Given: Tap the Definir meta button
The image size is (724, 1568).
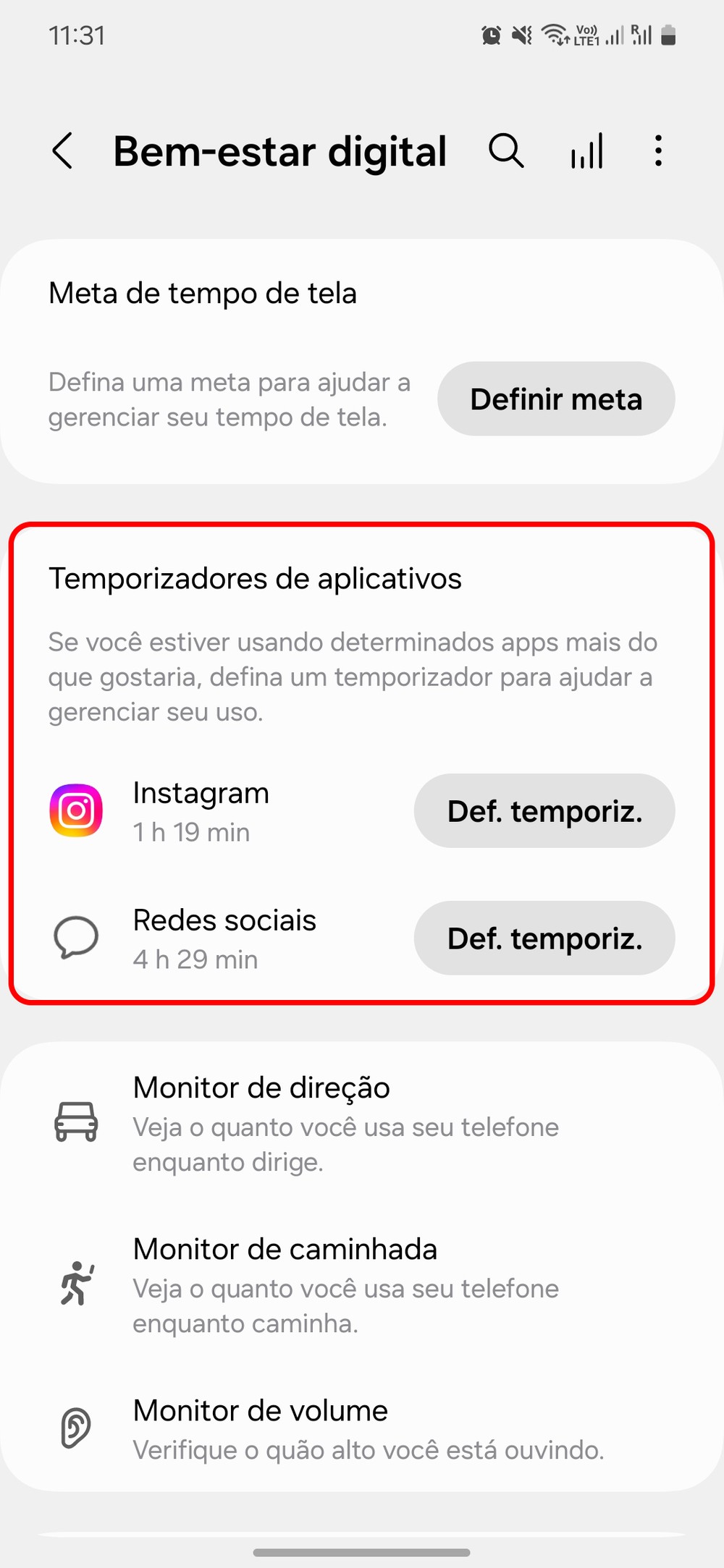Looking at the screenshot, I should click(556, 399).
